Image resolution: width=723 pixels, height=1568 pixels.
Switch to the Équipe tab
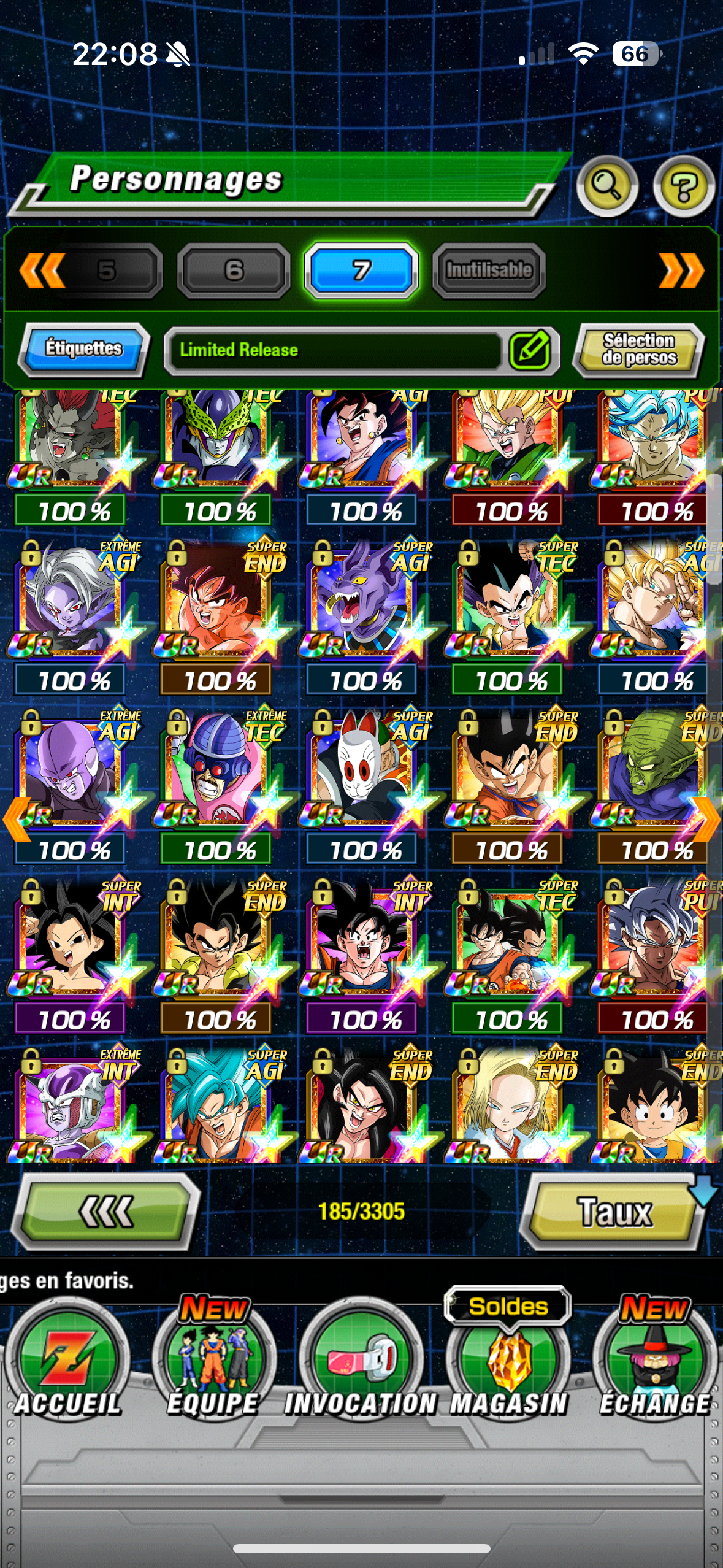coord(214,1365)
